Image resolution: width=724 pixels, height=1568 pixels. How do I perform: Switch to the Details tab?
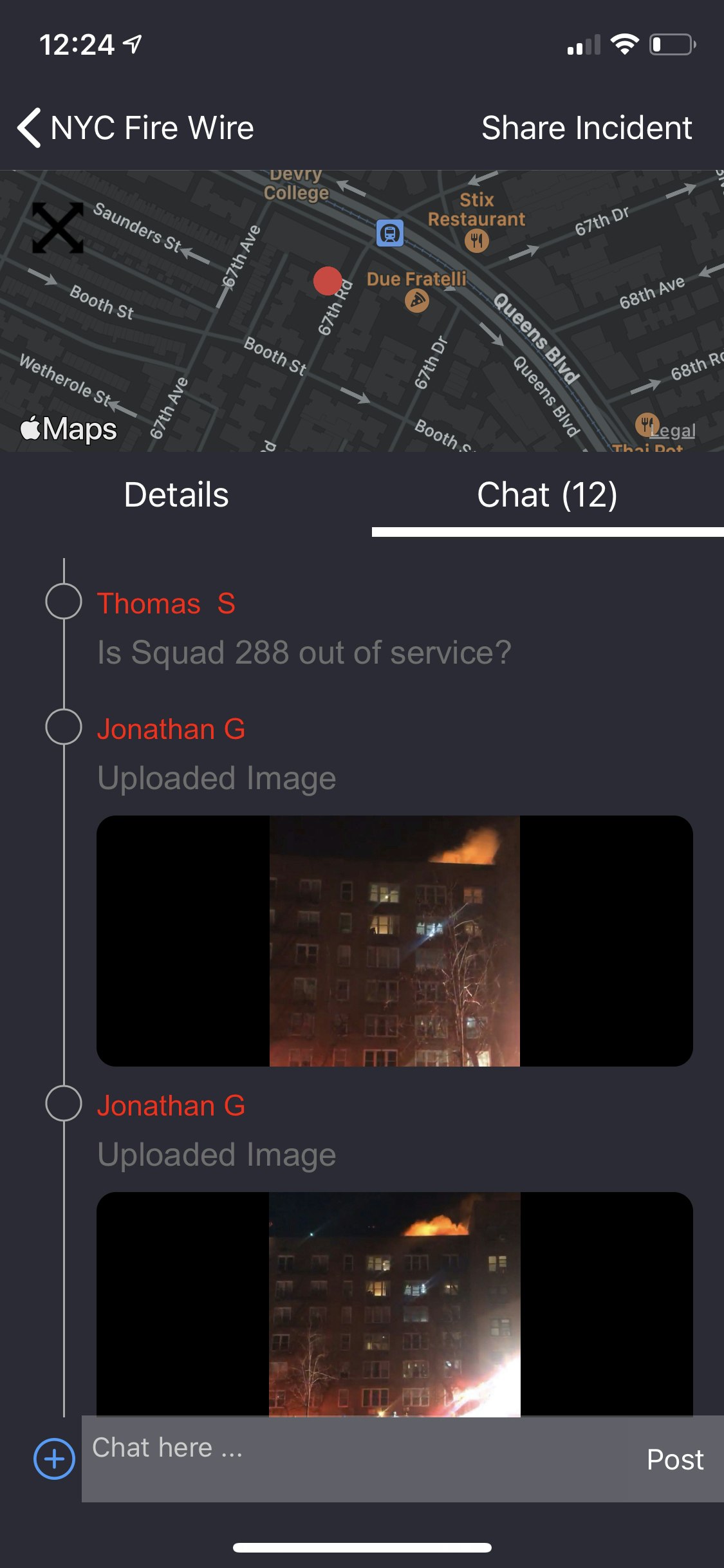[176, 495]
